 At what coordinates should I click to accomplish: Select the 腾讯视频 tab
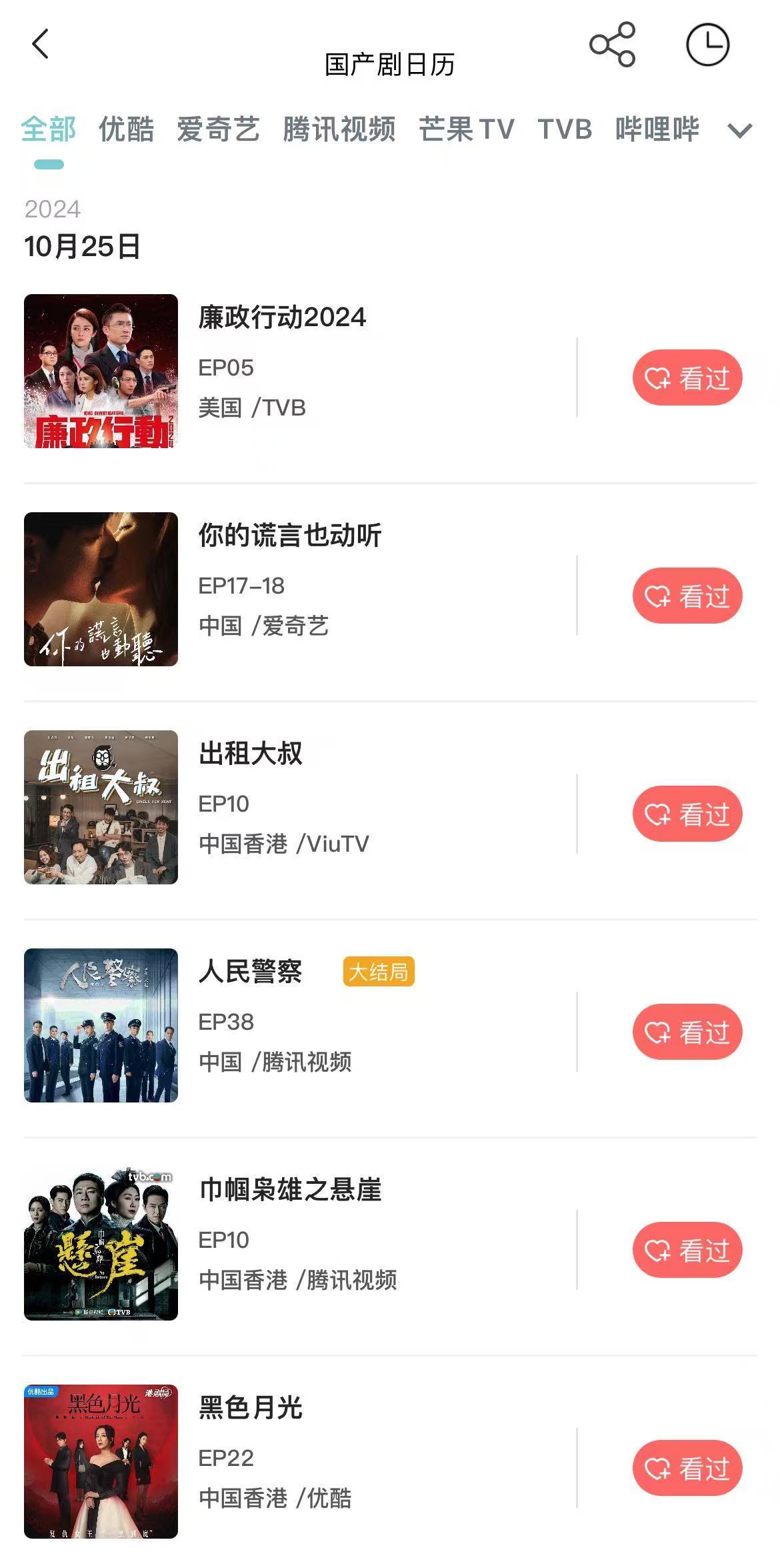click(x=339, y=129)
